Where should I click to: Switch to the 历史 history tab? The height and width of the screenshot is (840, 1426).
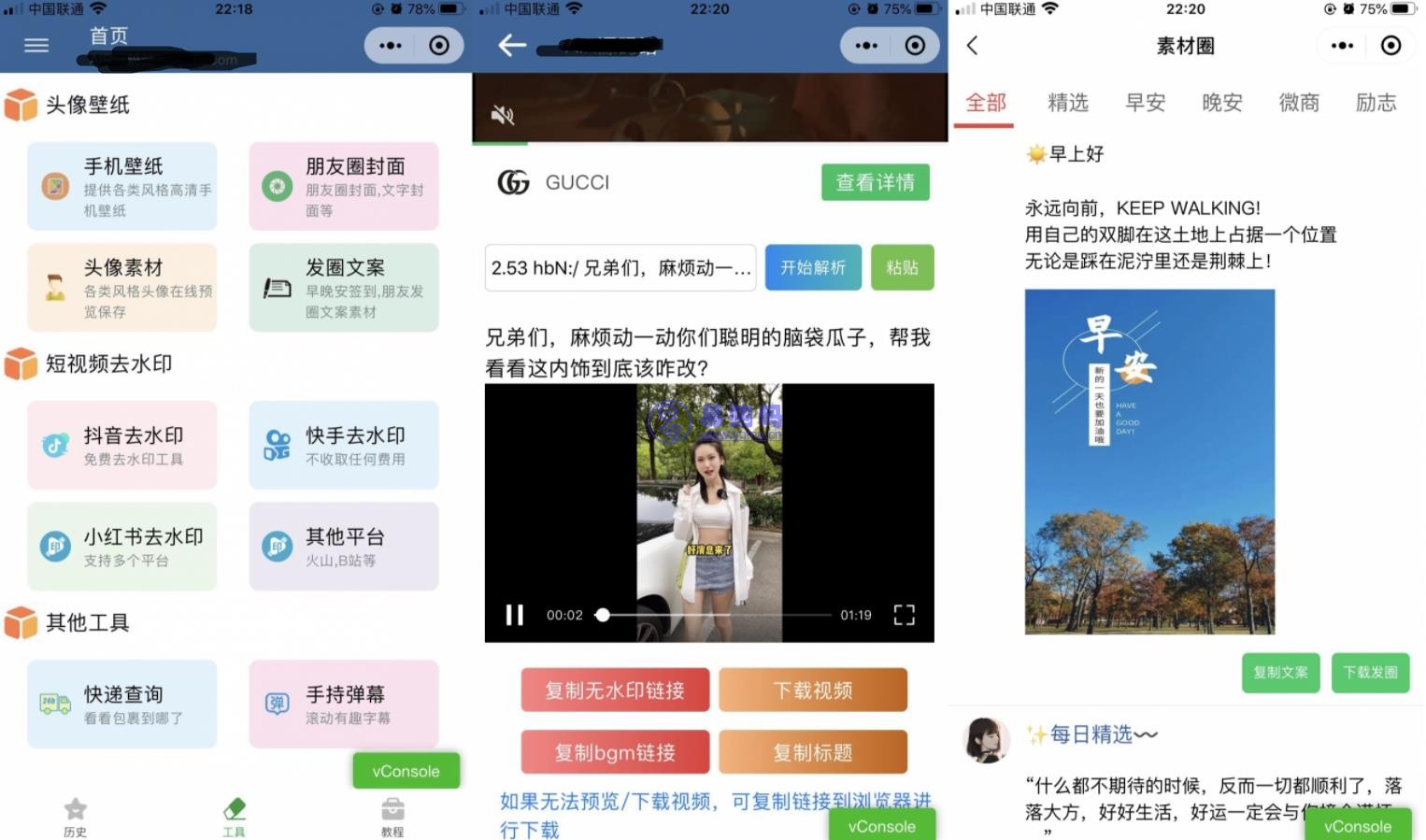pos(75,817)
